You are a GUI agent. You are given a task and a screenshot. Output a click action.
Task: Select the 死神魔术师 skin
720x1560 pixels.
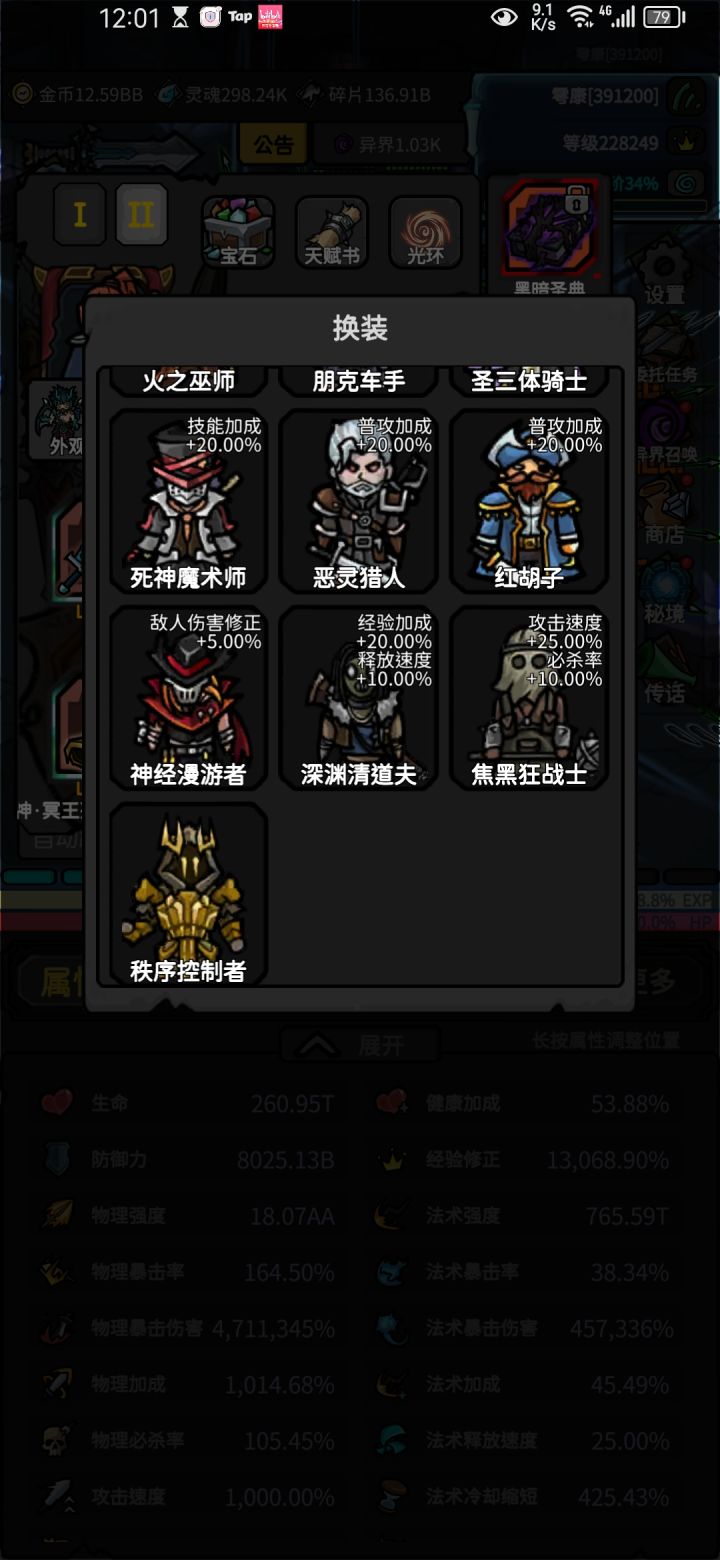click(x=189, y=498)
